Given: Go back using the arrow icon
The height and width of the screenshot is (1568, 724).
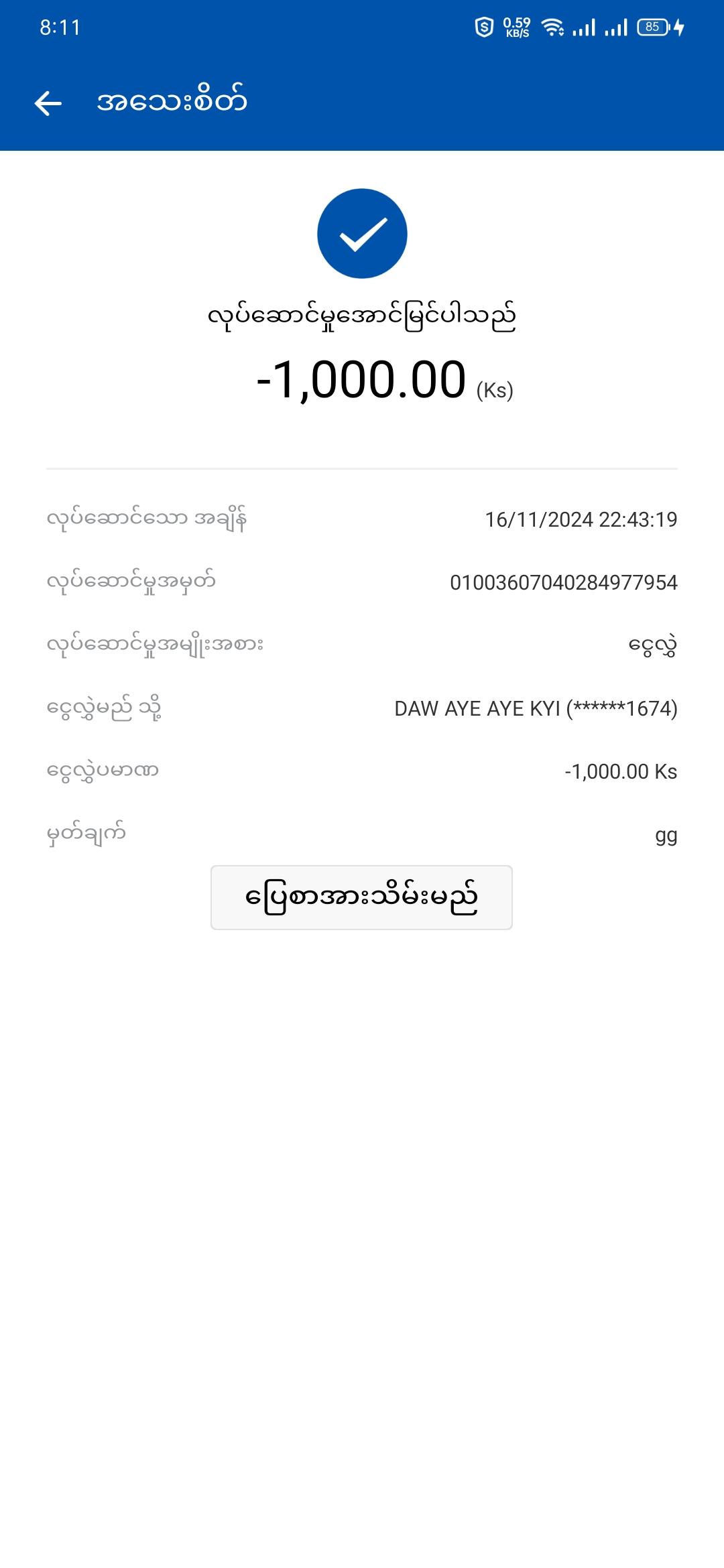Looking at the screenshot, I should pyautogui.click(x=48, y=103).
